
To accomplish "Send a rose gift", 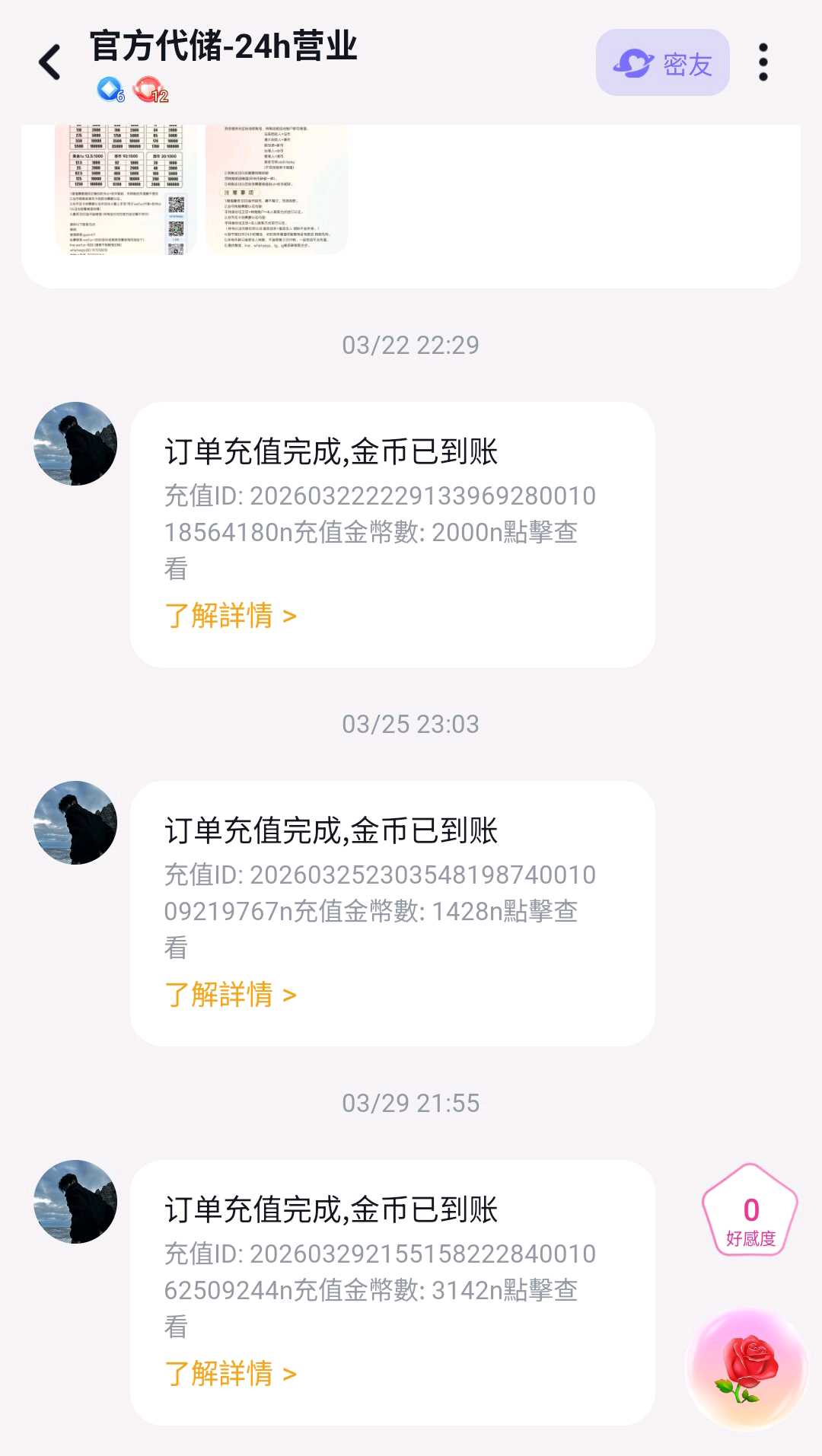I will point(747,1368).
